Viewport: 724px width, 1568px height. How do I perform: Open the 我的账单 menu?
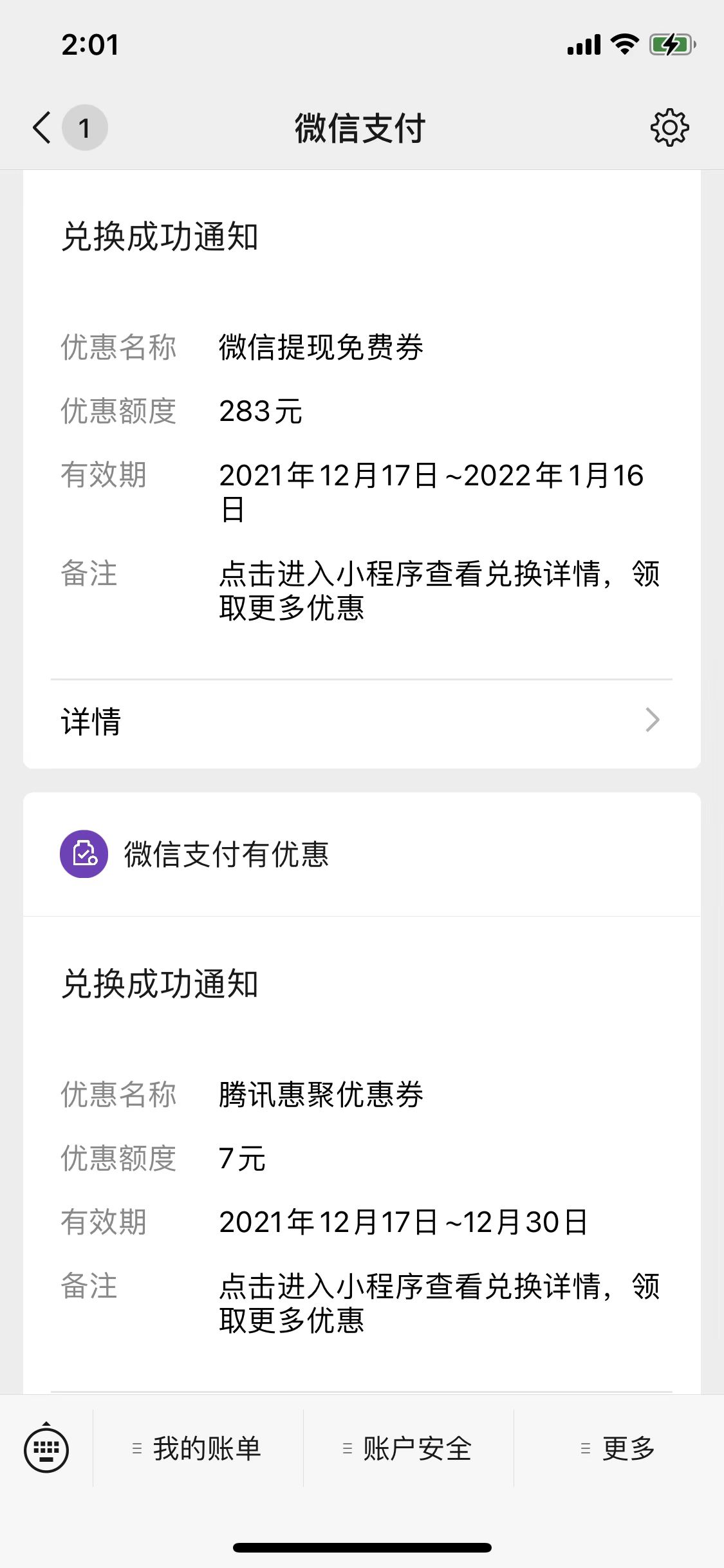coord(198,1448)
